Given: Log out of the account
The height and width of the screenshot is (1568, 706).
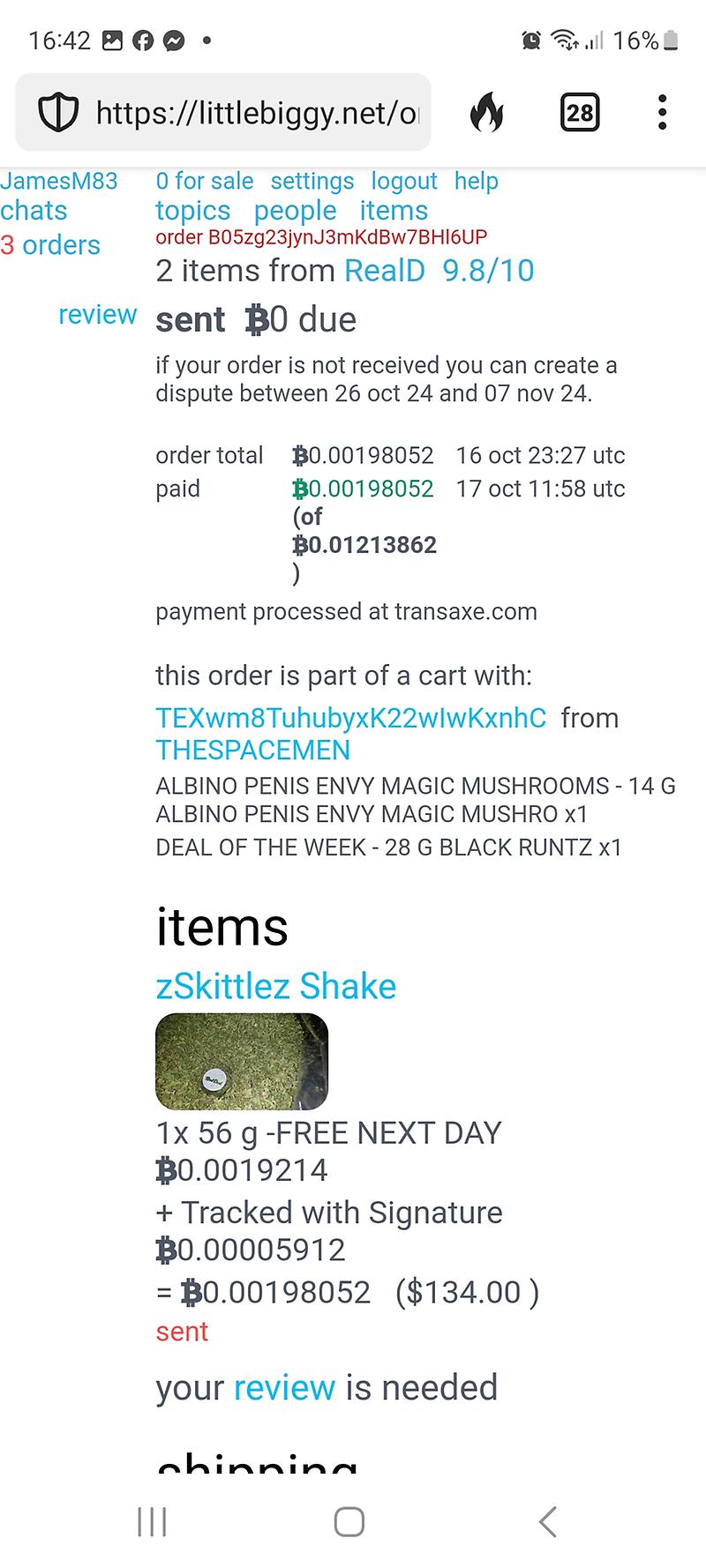Looking at the screenshot, I should [x=403, y=181].
